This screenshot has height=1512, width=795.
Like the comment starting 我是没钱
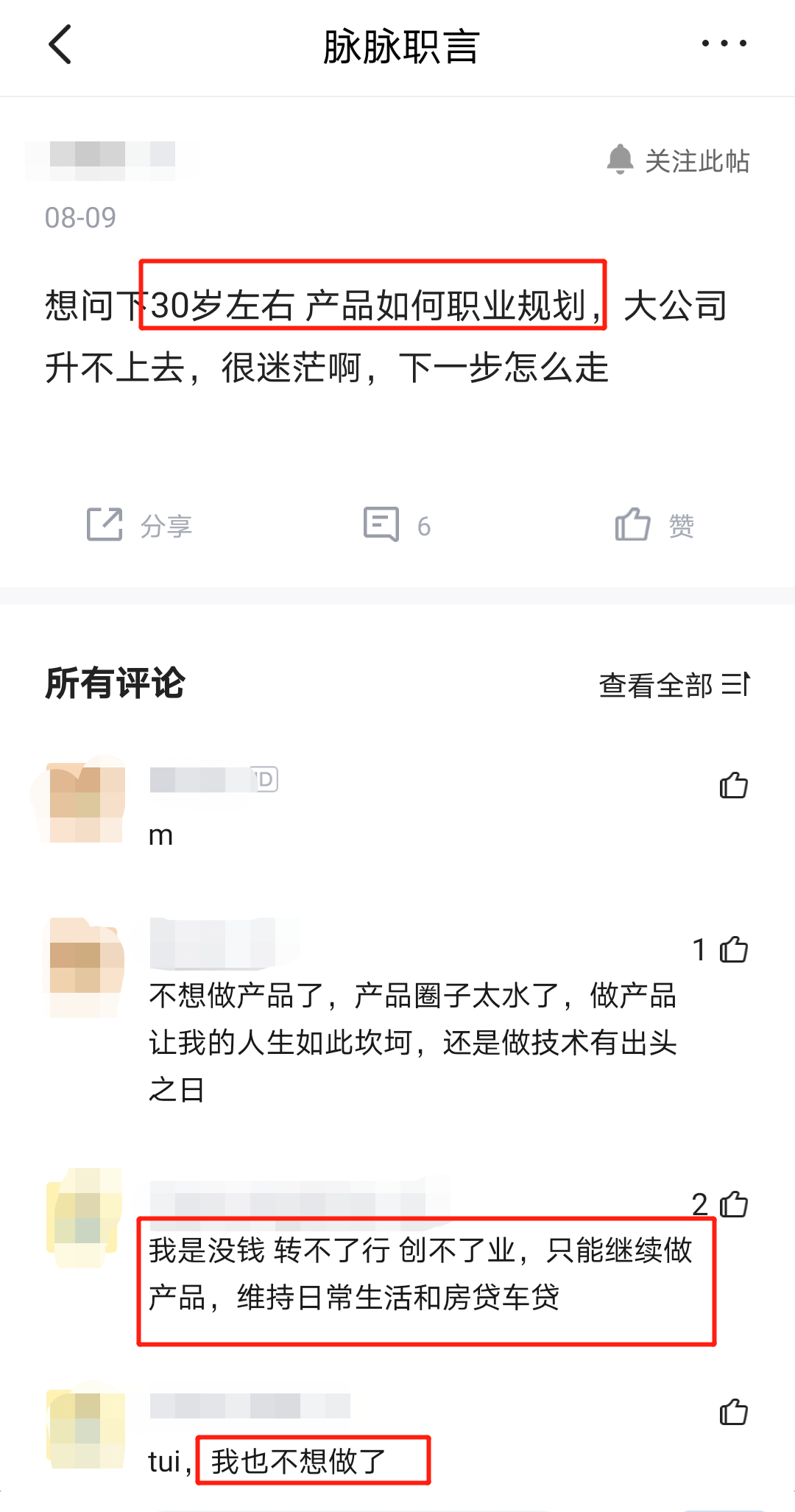click(x=733, y=1205)
